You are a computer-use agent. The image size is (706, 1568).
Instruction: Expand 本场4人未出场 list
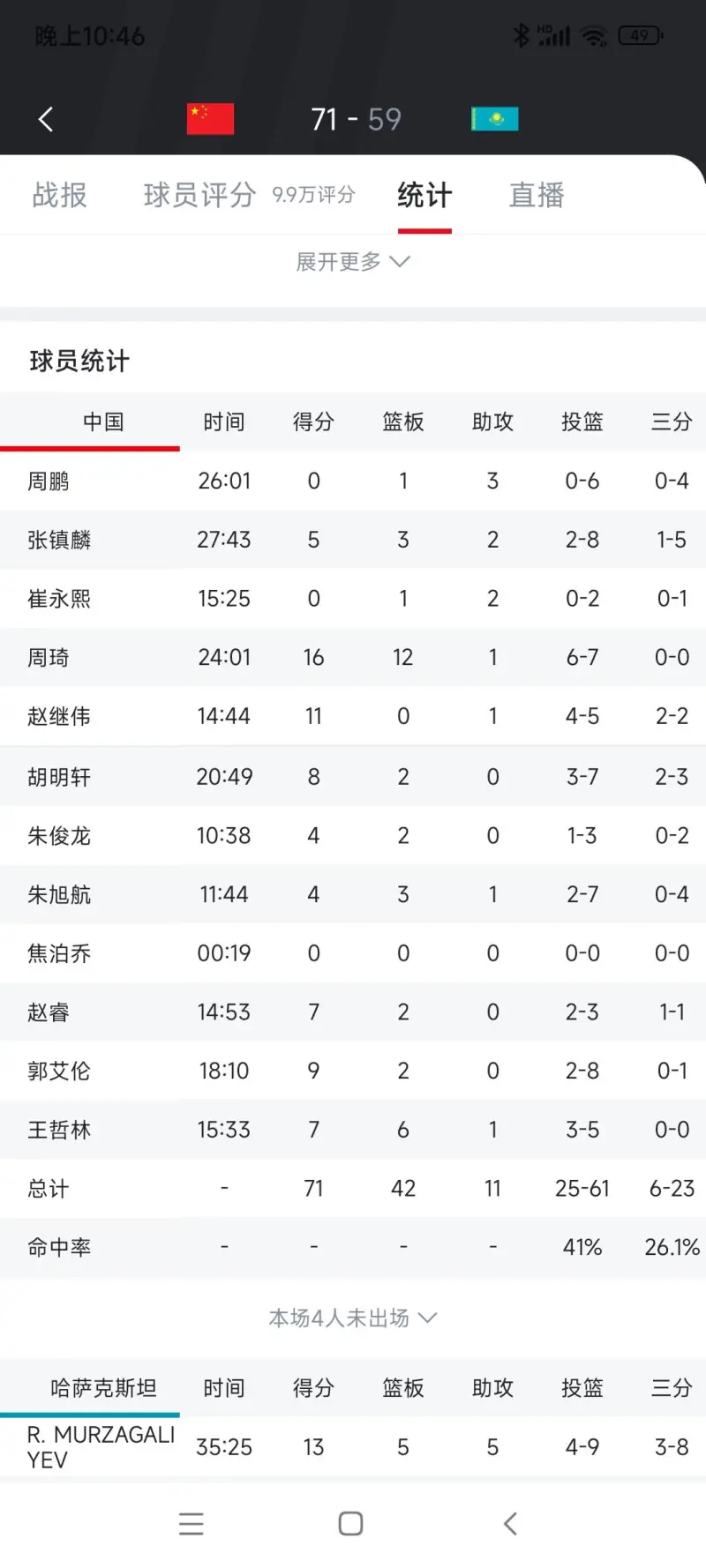pos(353,1318)
